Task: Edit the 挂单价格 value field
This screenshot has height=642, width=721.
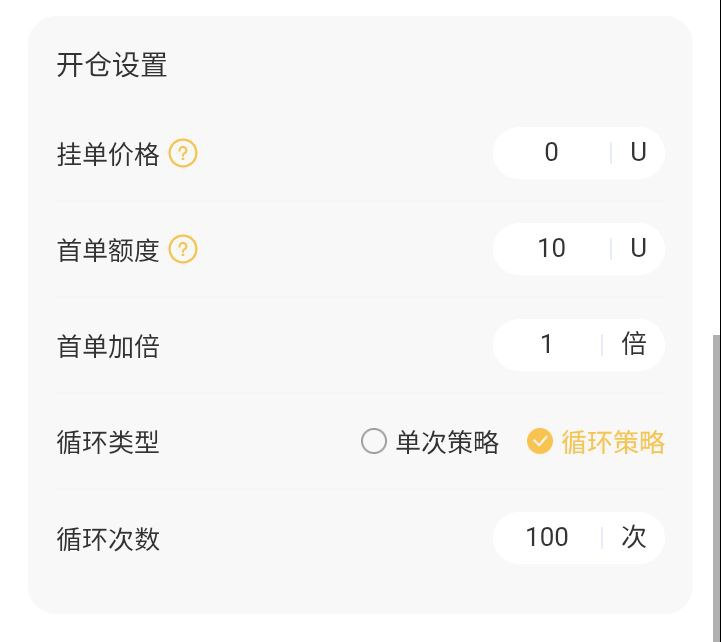Action: [x=551, y=153]
